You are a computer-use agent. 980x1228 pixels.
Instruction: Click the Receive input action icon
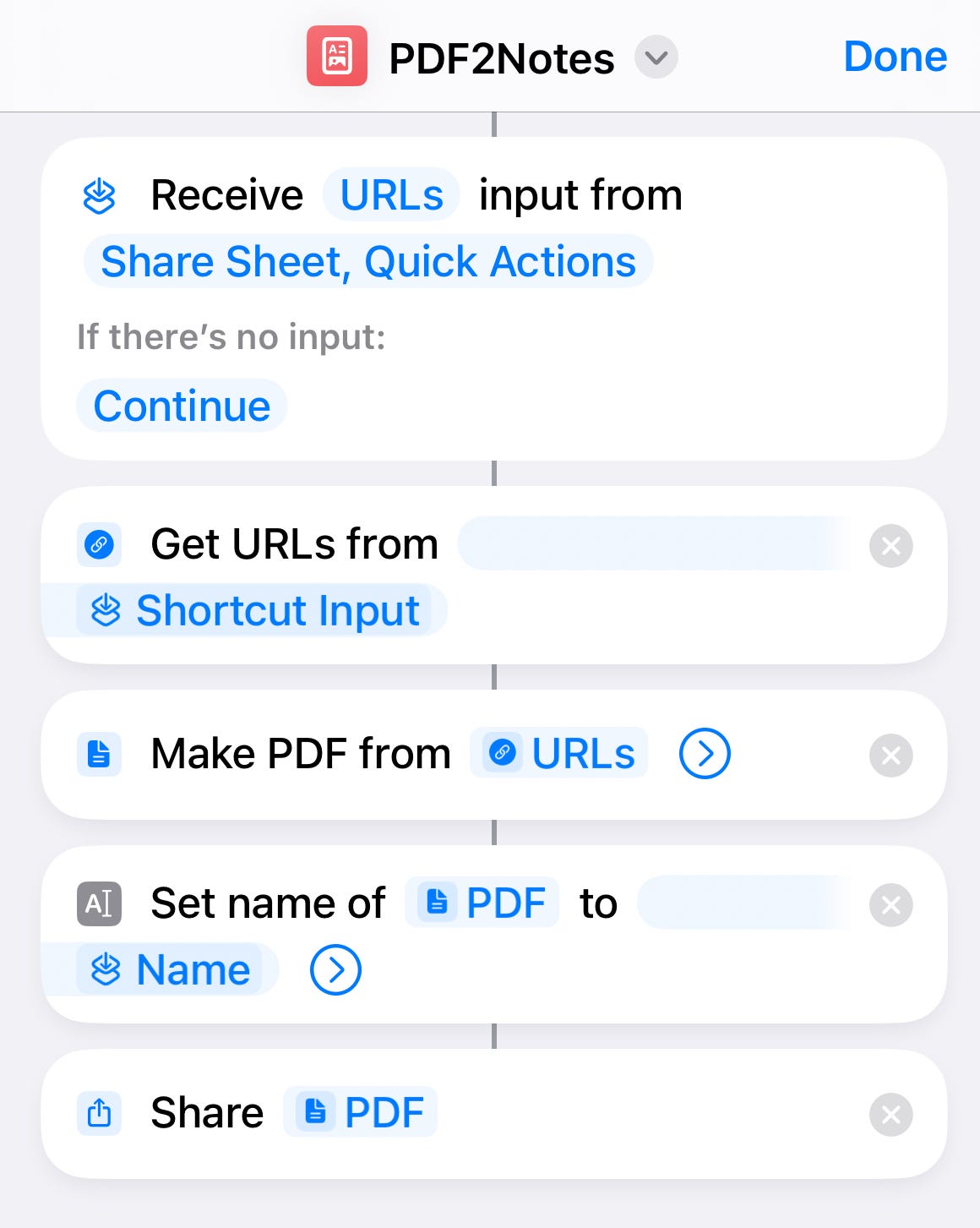[x=100, y=195]
